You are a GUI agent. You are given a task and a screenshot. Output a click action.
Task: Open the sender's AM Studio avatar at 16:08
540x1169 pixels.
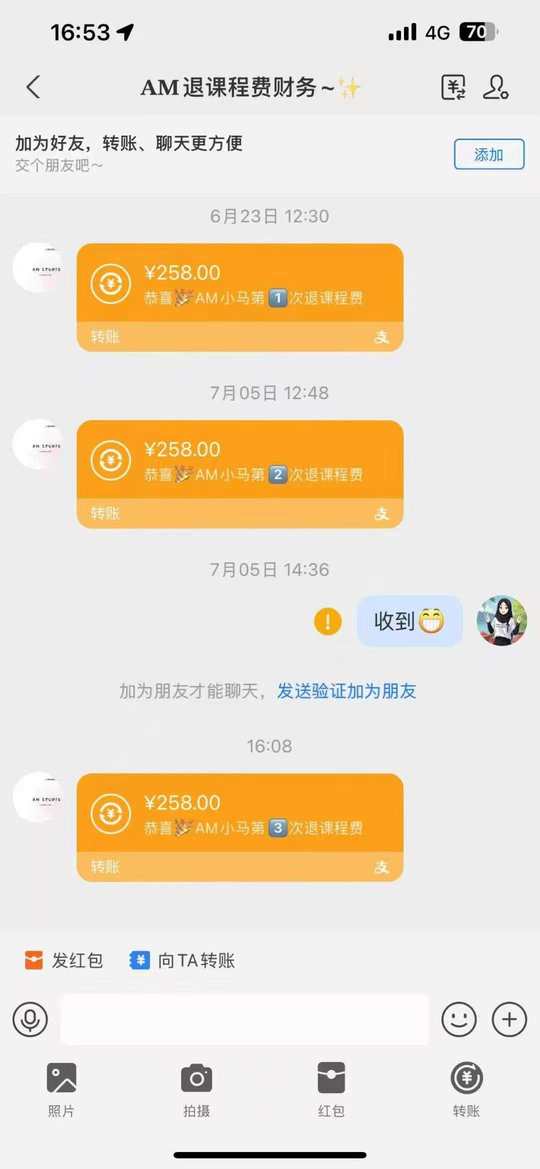[x=38, y=798]
